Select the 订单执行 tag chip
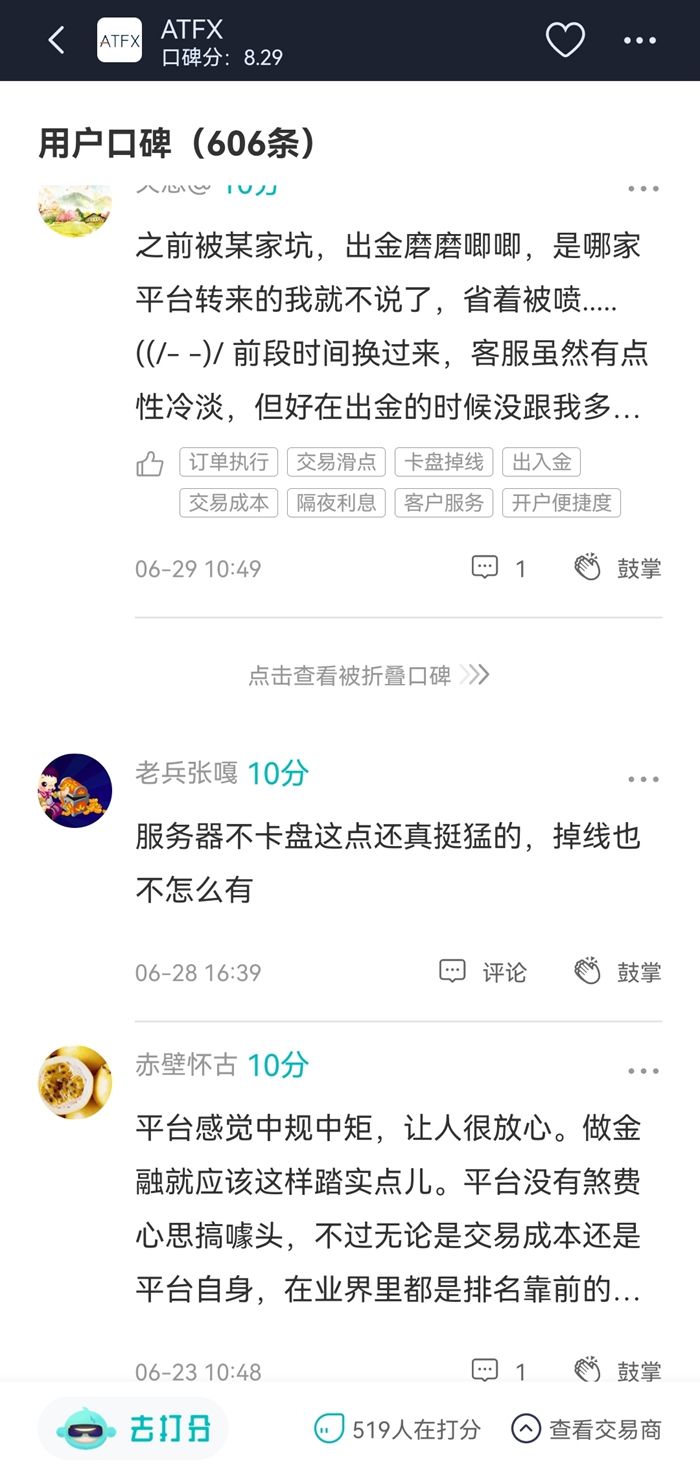This screenshot has width=700, height=1475. pos(229,461)
